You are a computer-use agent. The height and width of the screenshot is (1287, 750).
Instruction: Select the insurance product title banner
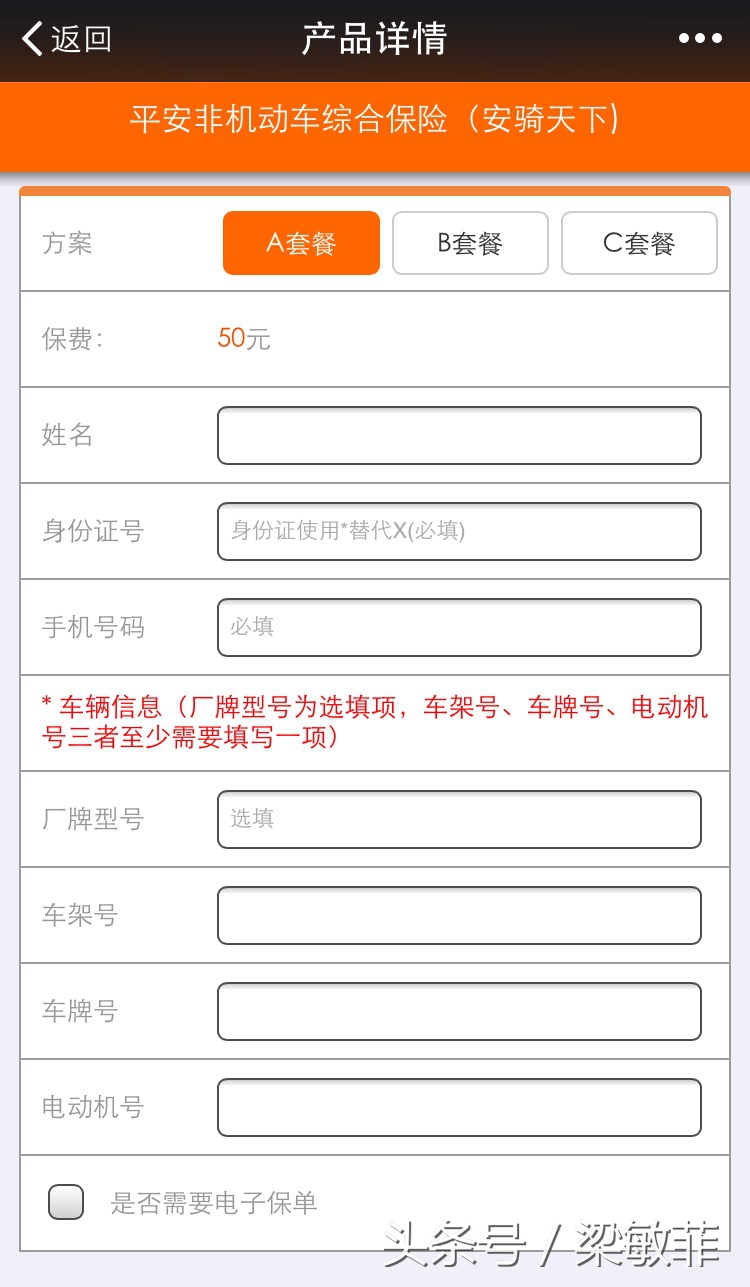tap(375, 119)
